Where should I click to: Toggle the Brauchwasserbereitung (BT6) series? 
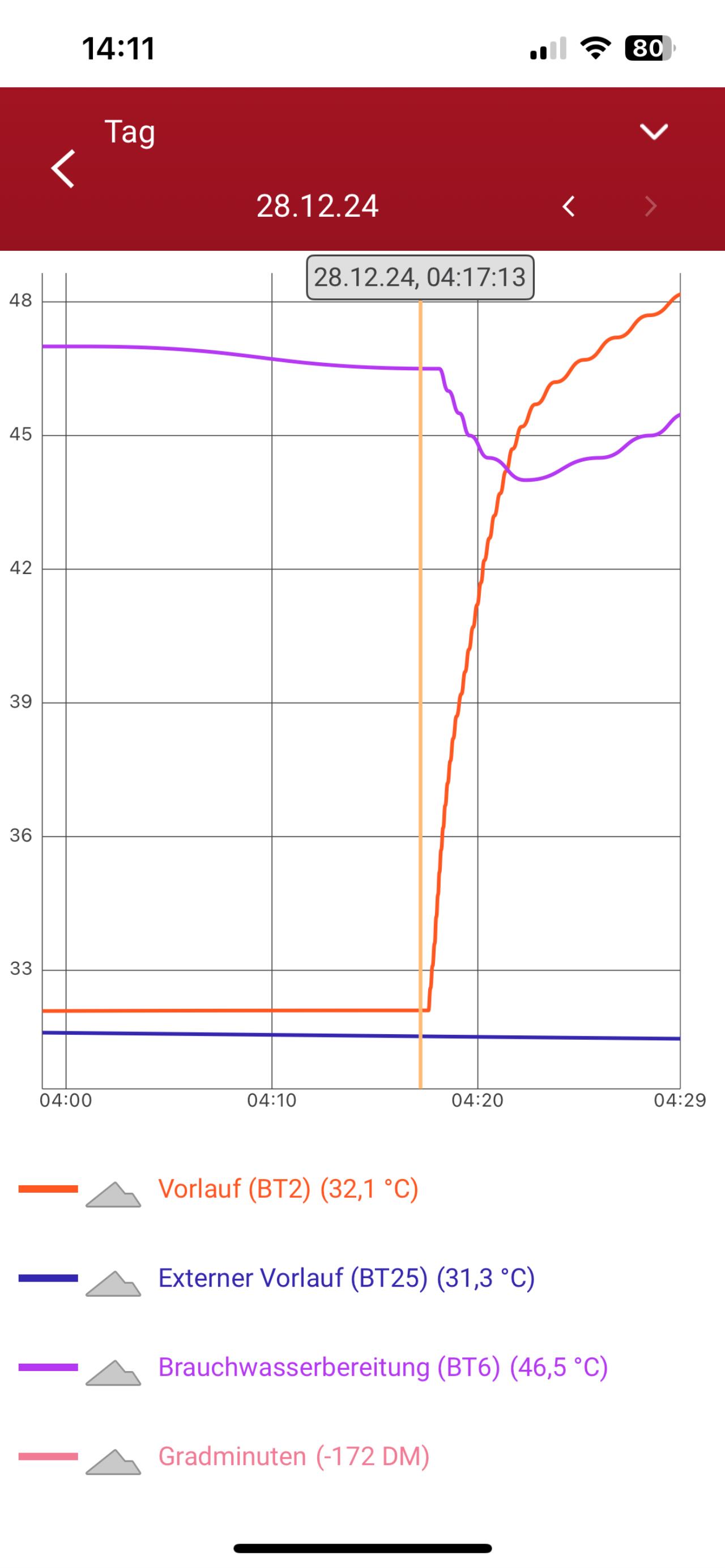coord(313,1367)
